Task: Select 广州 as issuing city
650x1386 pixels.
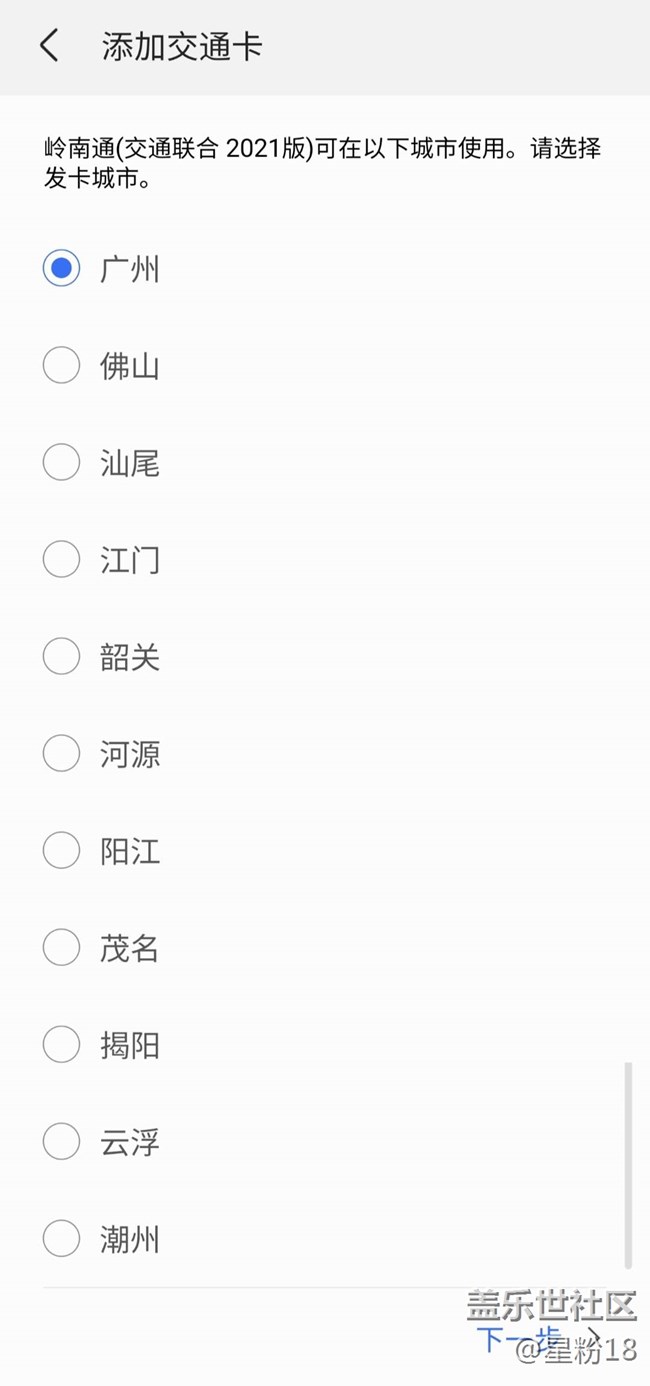Action: click(61, 269)
